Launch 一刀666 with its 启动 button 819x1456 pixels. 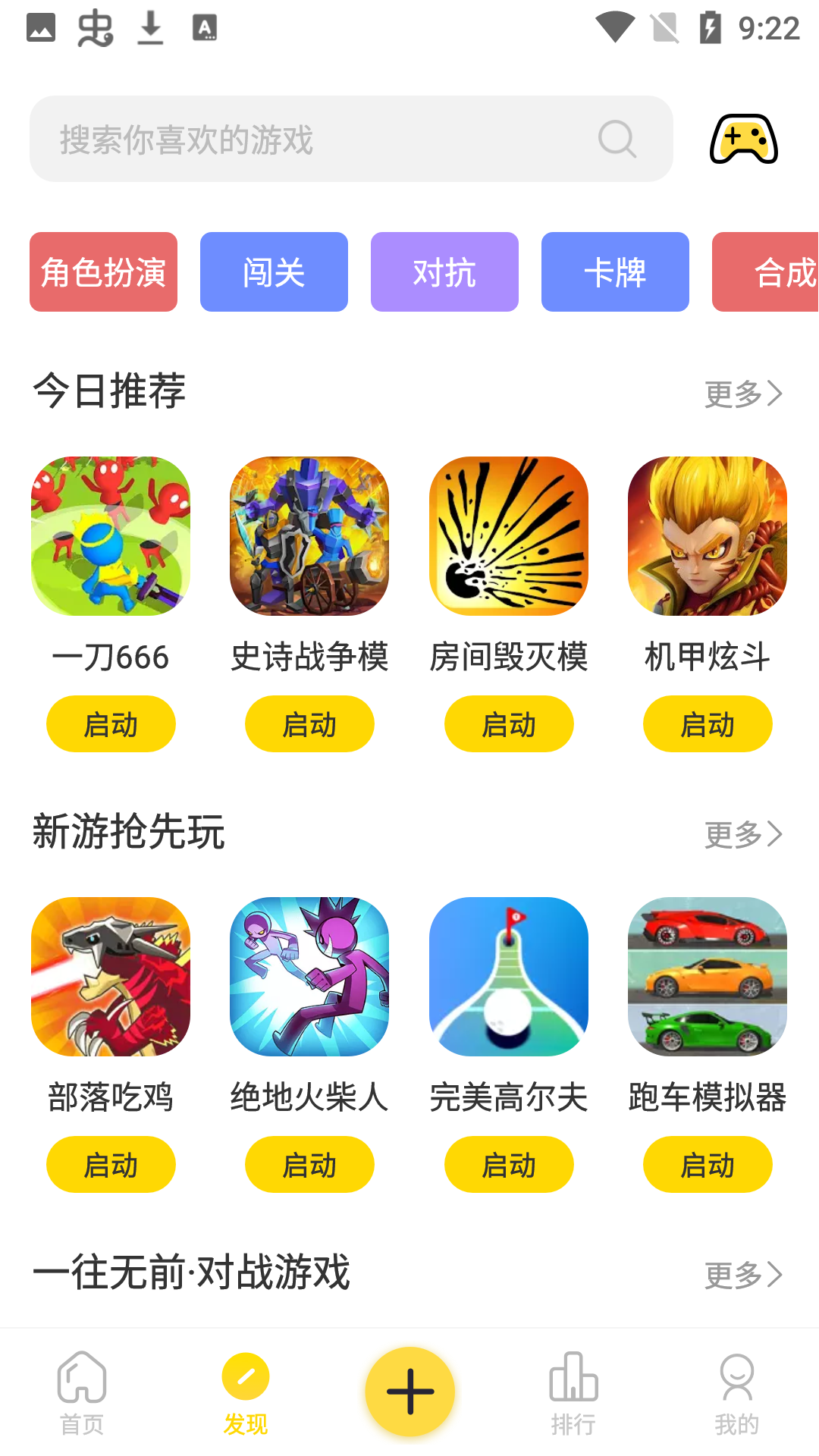pos(111,724)
